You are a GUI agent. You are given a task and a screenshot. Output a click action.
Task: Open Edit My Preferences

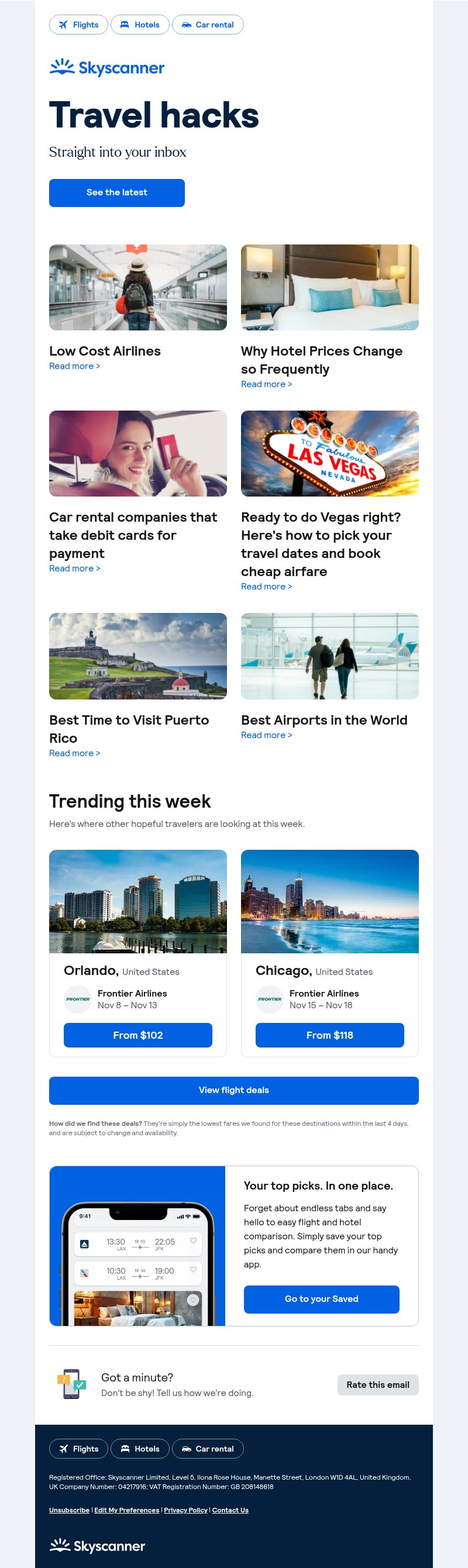tap(126, 1510)
